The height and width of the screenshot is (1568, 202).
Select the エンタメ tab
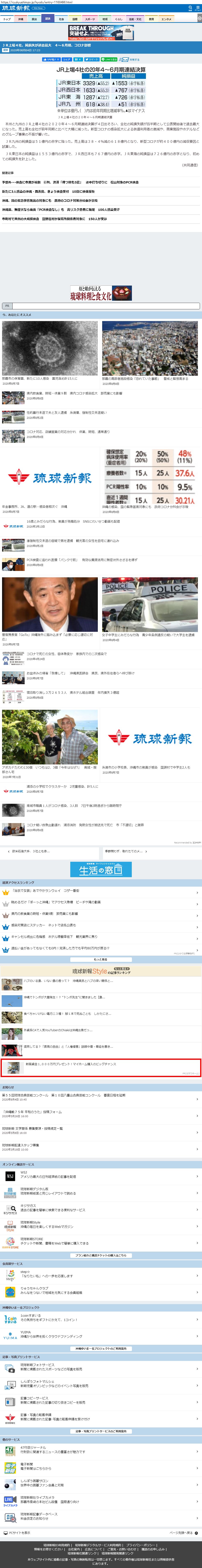[x=165, y=19]
